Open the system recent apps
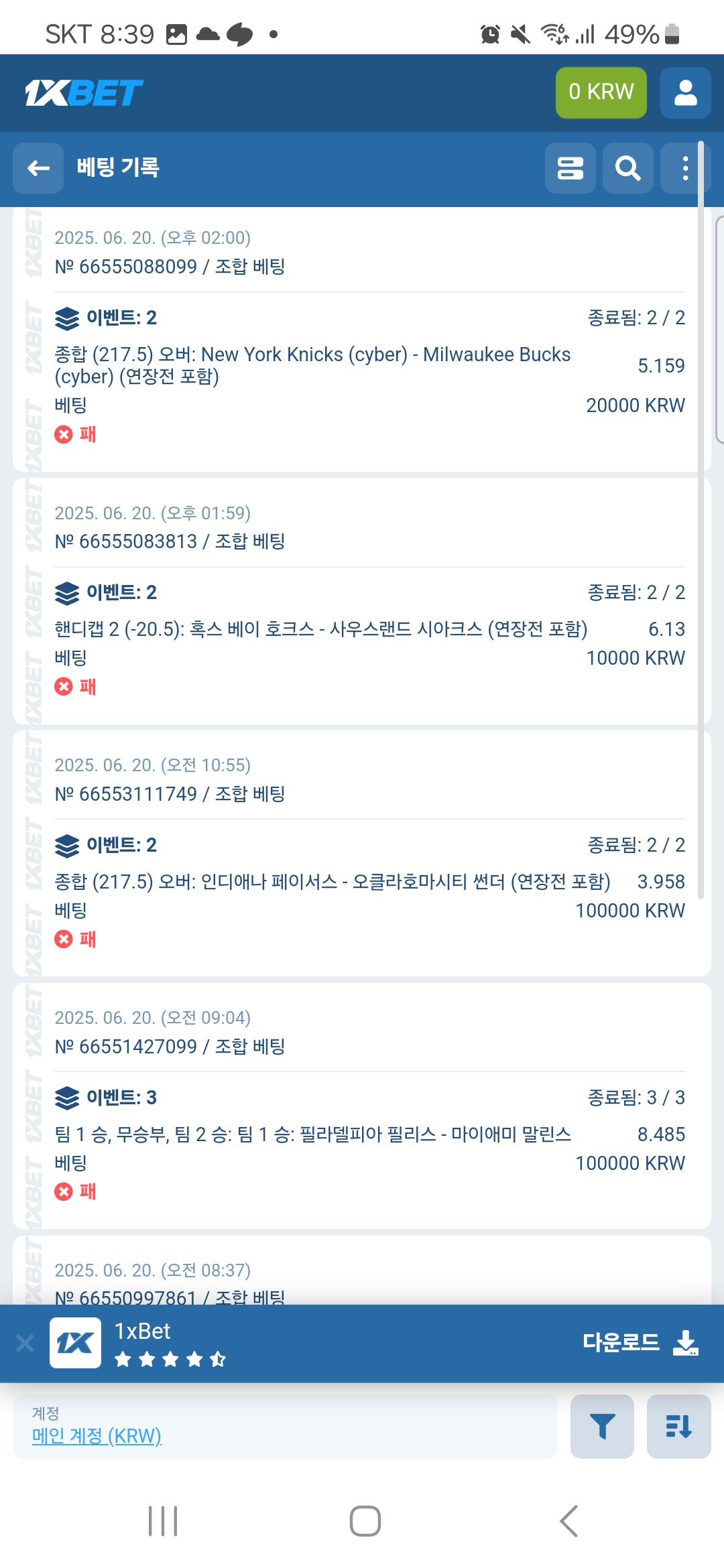This screenshot has width=724, height=1568. [163, 1520]
